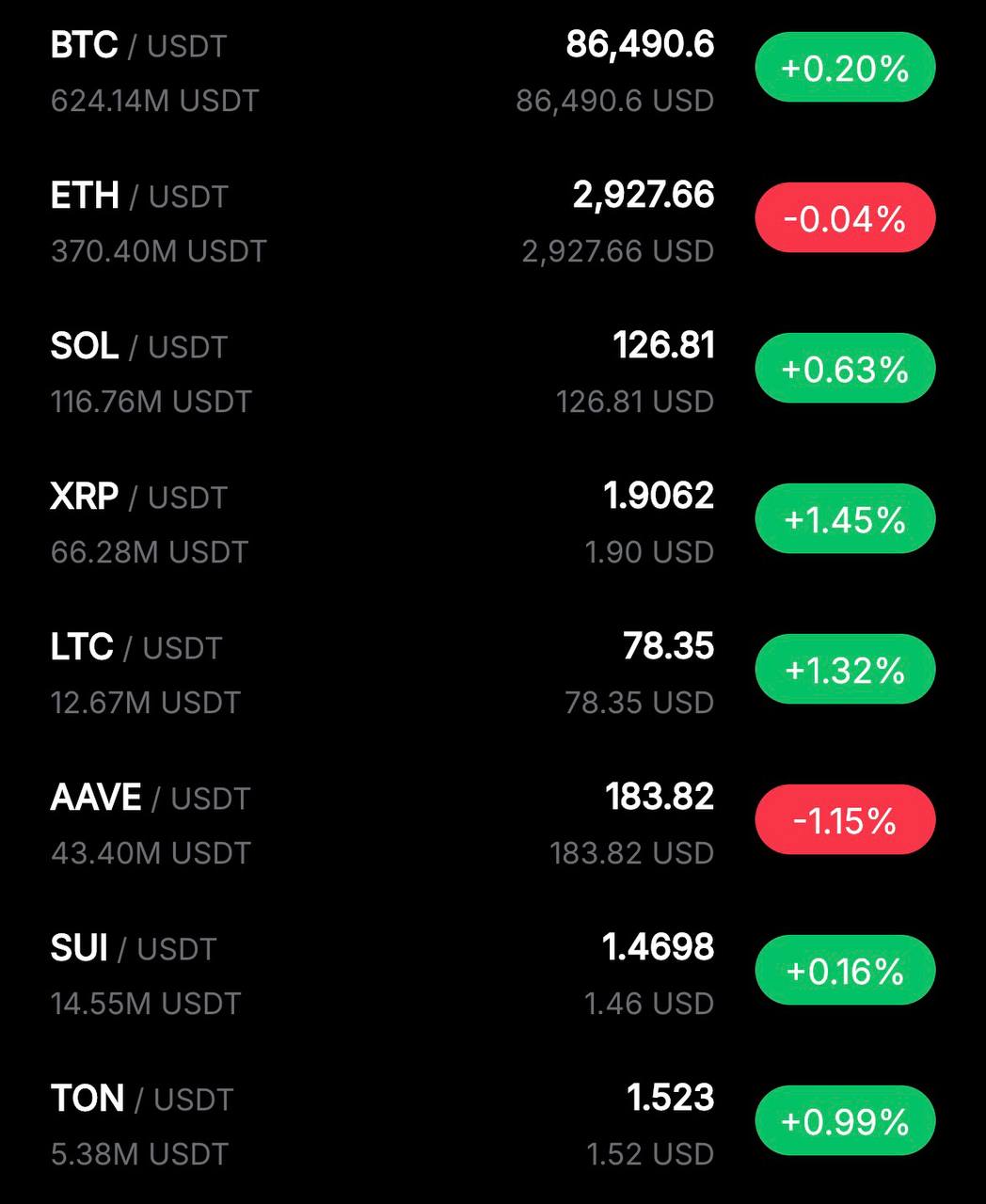View the XRP / USDT market details

point(138,498)
